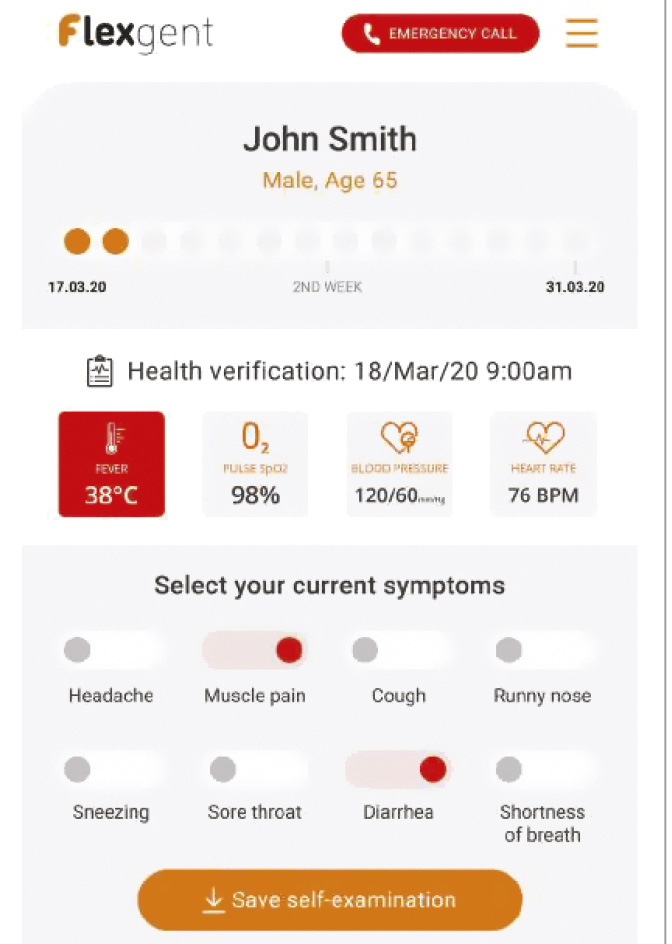Open the Pulse SpO2 98% card

pyautogui.click(x=255, y=464)
